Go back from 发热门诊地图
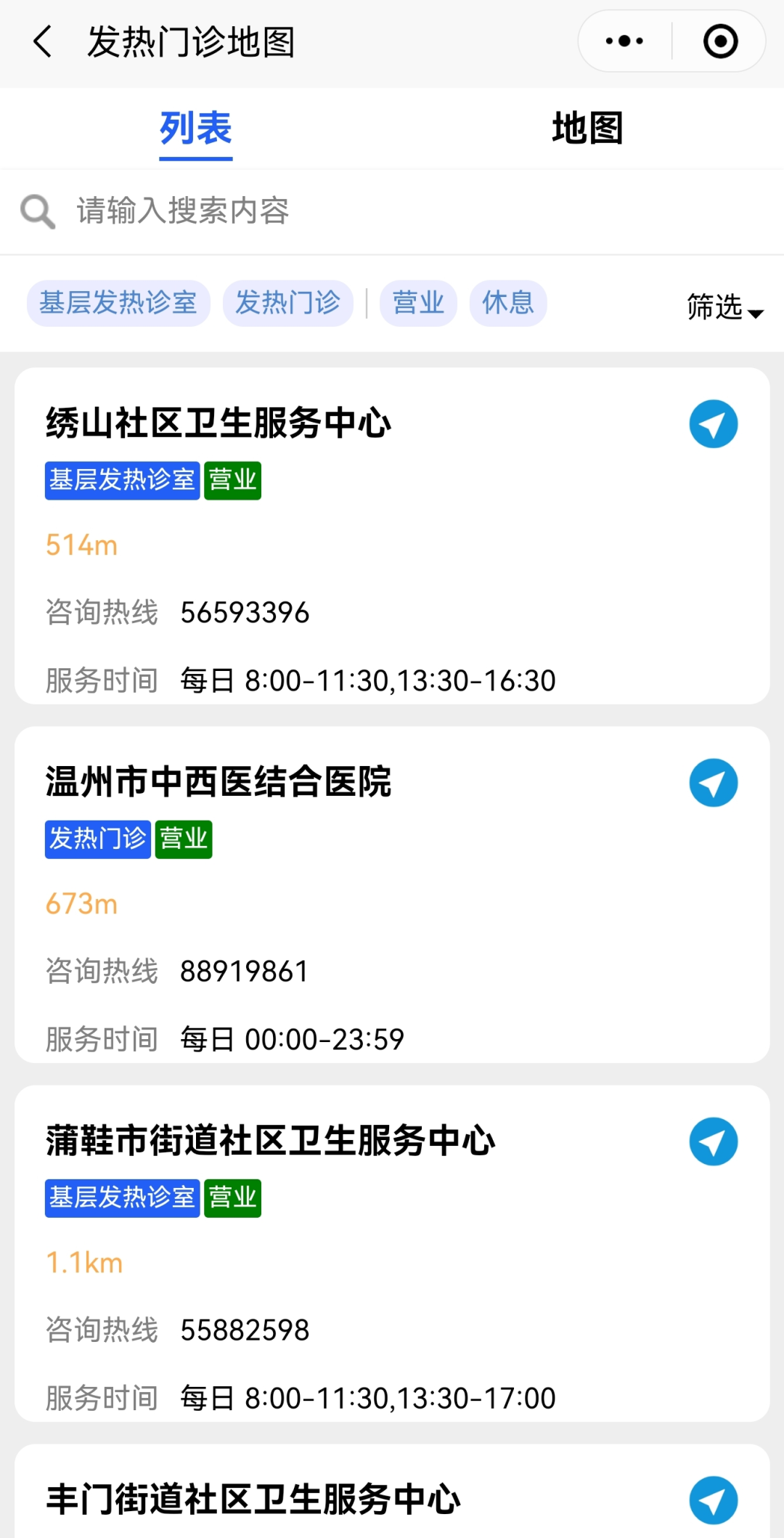 coord(43,41)
